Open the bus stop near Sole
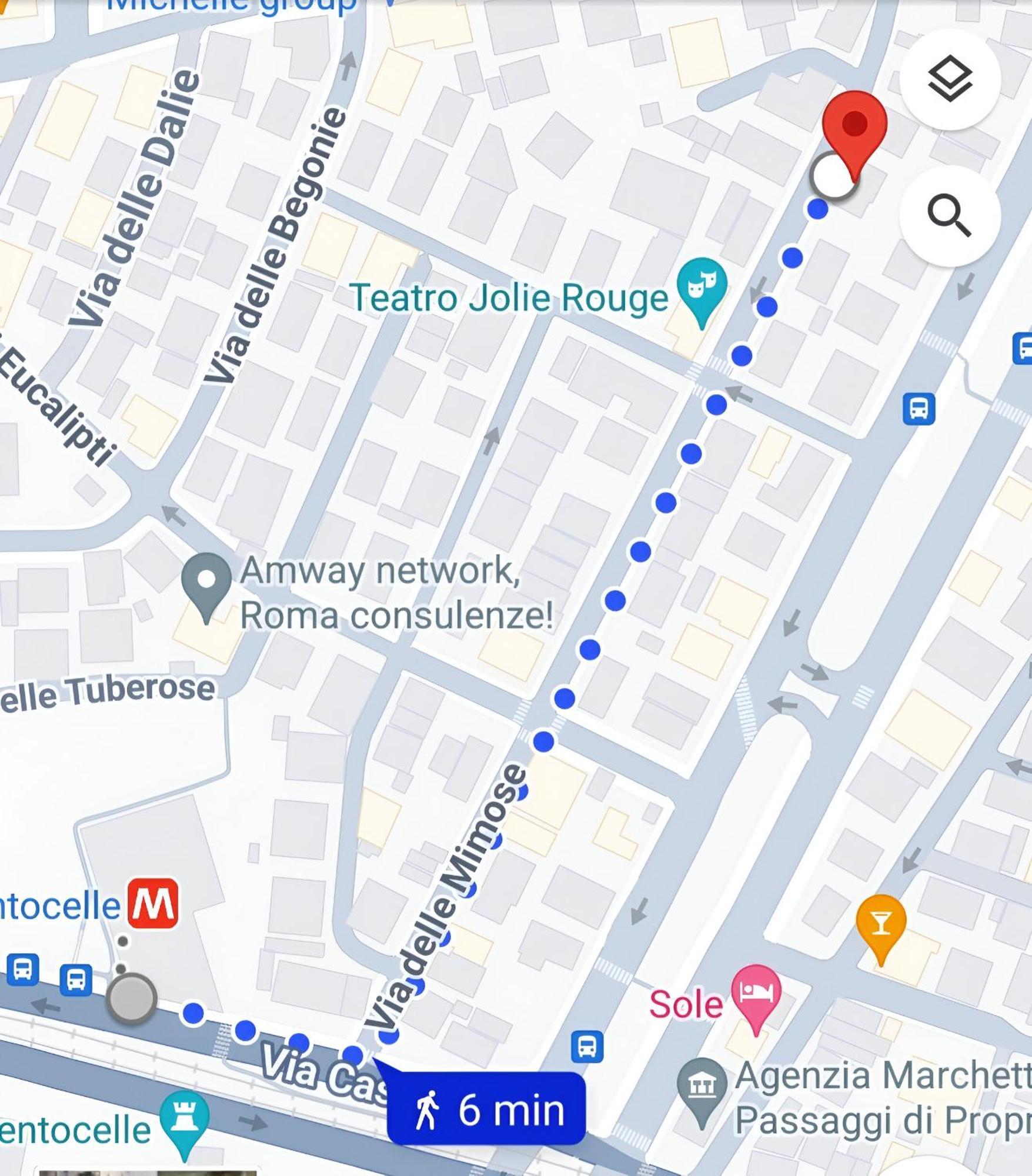This screenshot has width=1032, height=1176. tap(587, 1047)
